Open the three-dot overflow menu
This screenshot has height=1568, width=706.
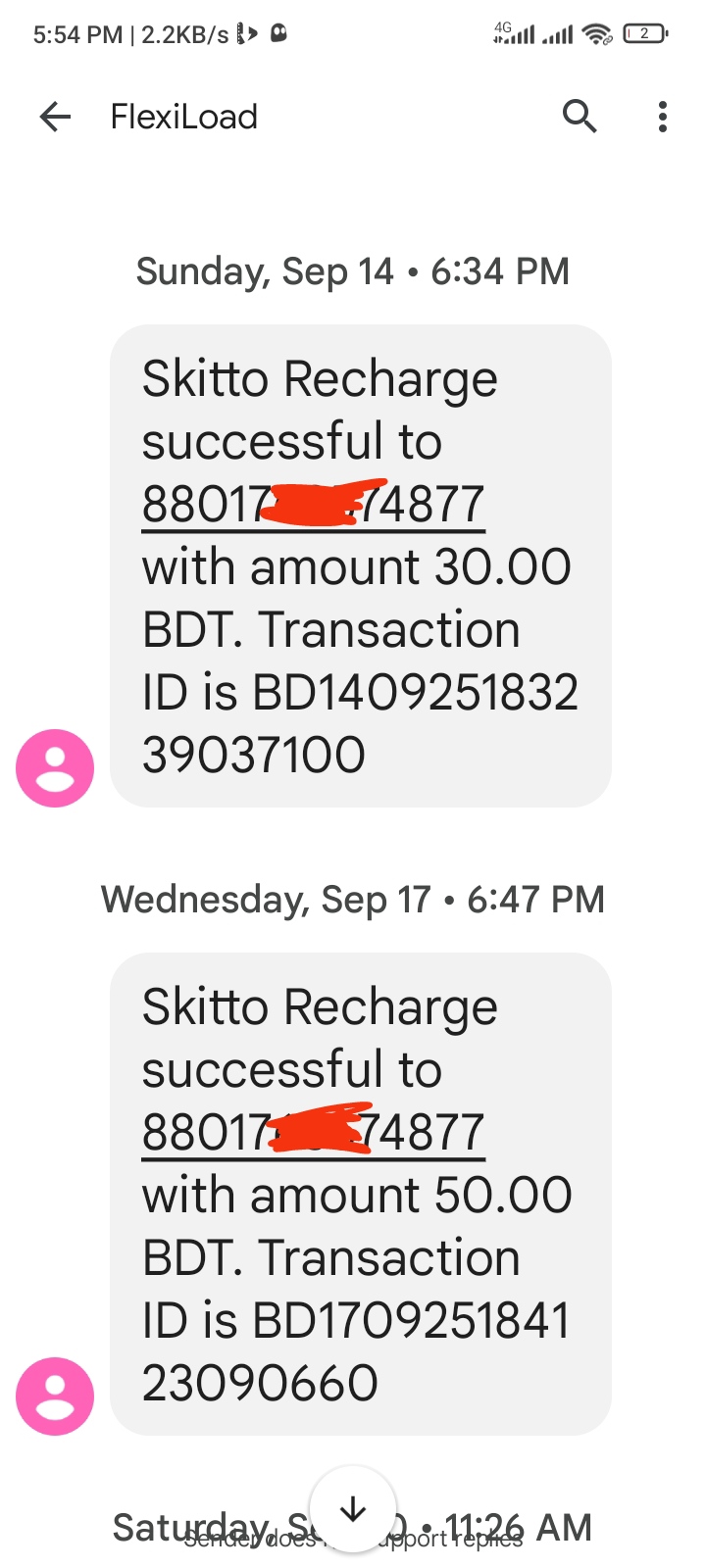point(663,117)
